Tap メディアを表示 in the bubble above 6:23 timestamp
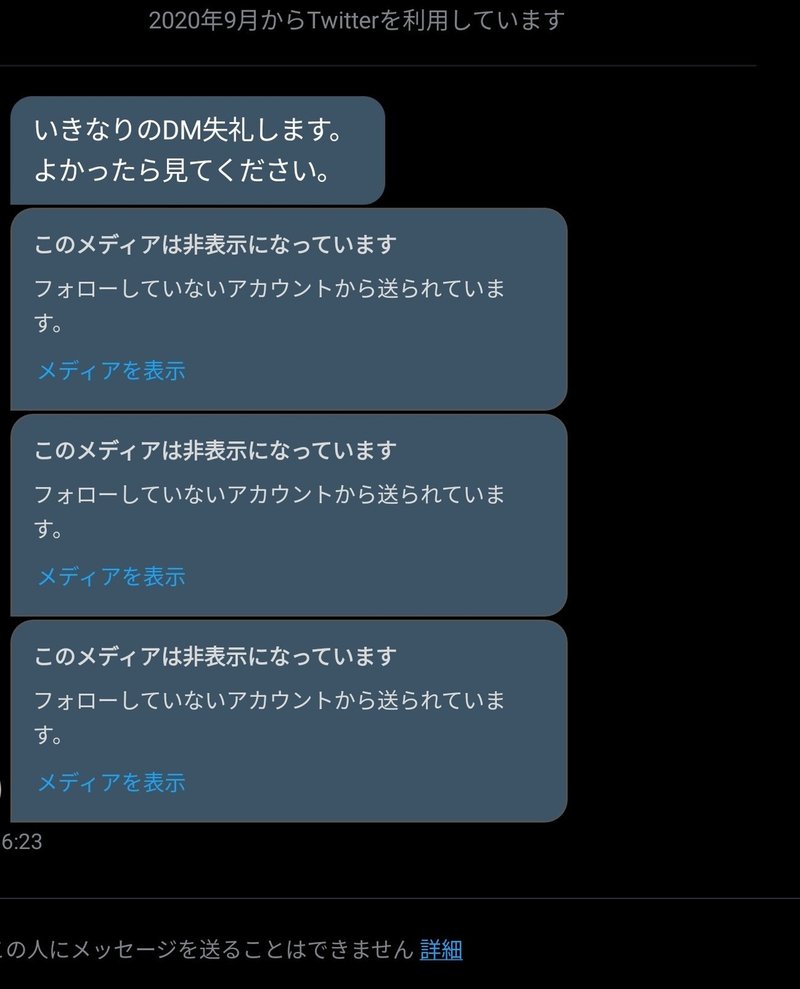 111,783
